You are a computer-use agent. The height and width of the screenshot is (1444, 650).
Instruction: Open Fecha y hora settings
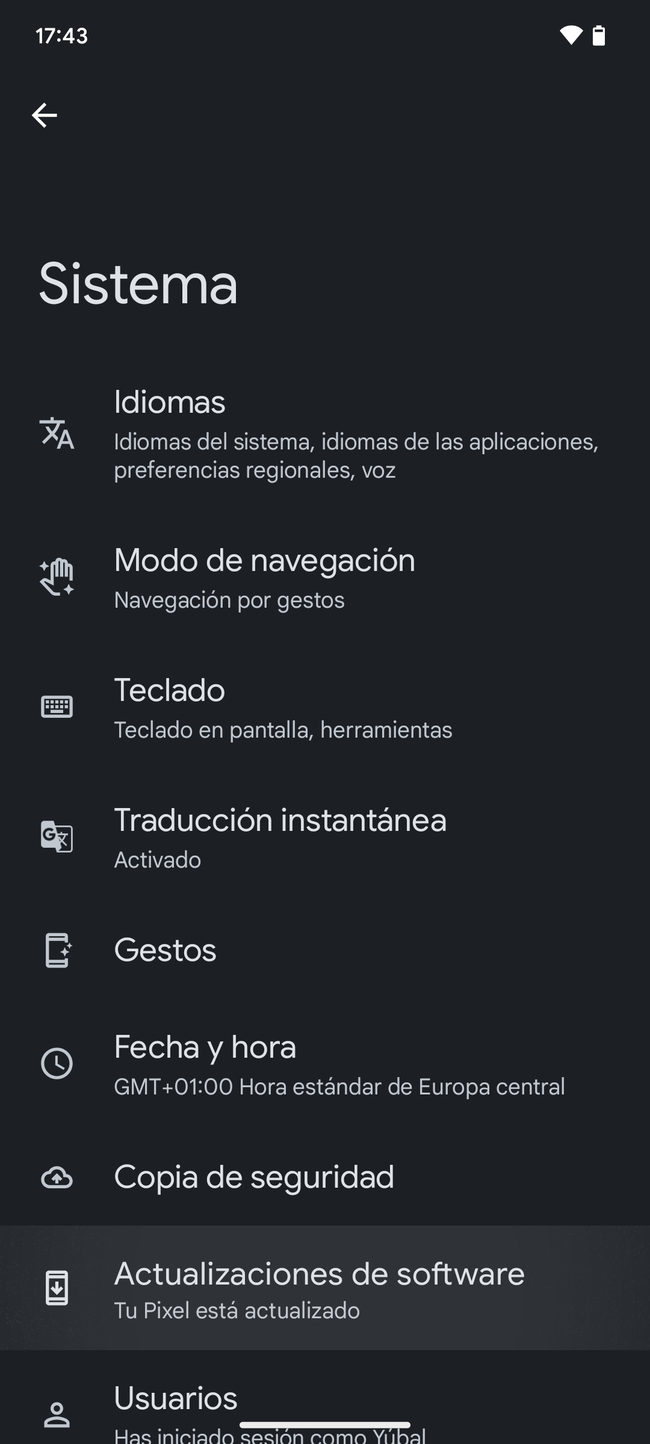[325, 1065]
